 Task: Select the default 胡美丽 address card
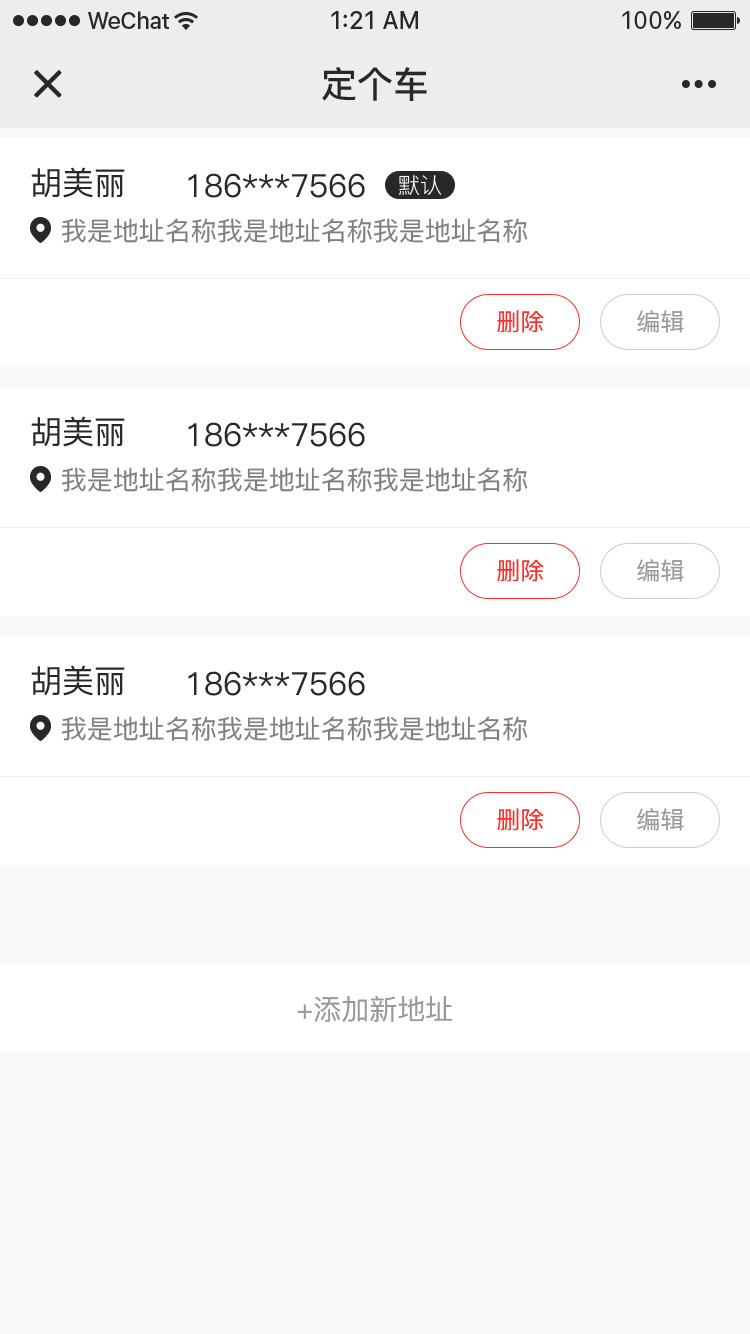click(x=375, y=208)
